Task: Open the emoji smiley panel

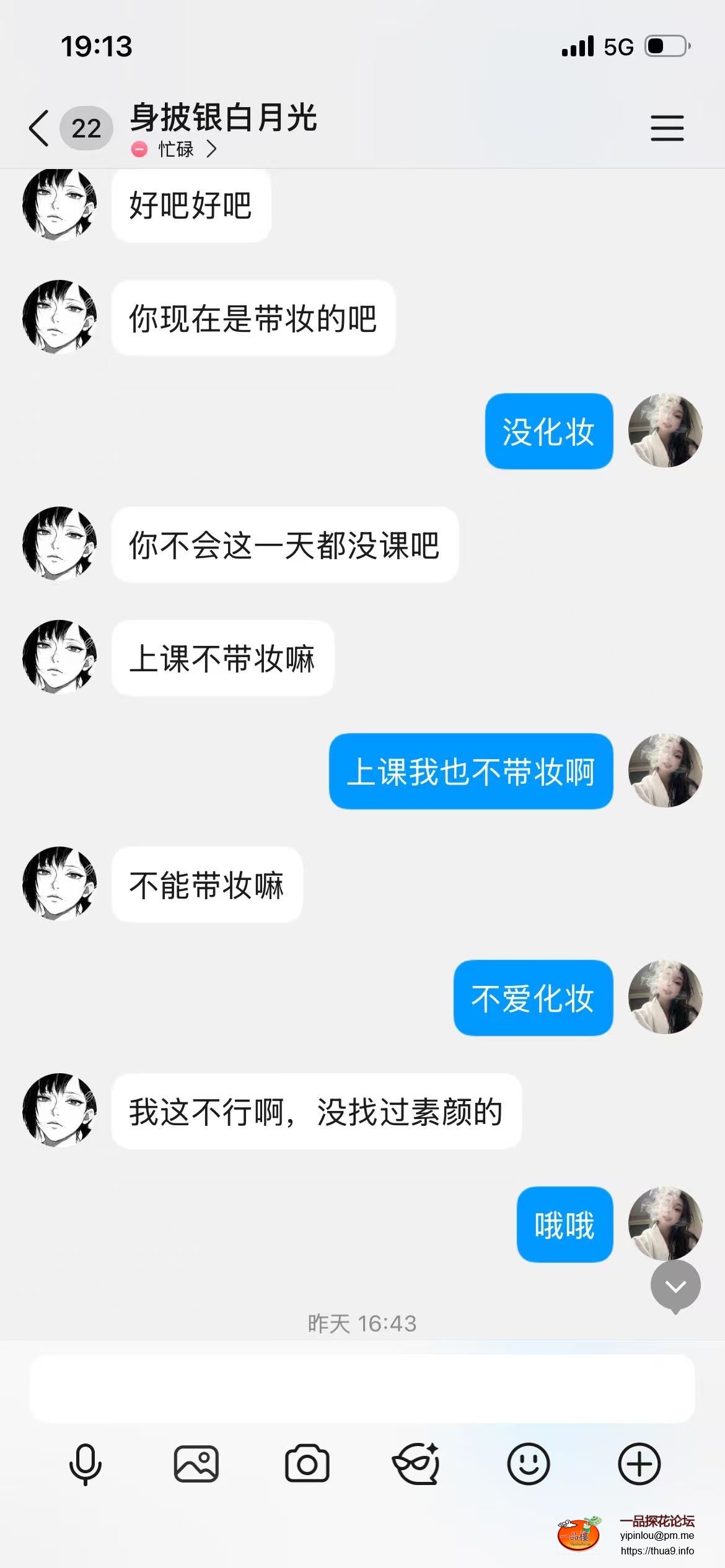Action: (x=528, y=1464)
